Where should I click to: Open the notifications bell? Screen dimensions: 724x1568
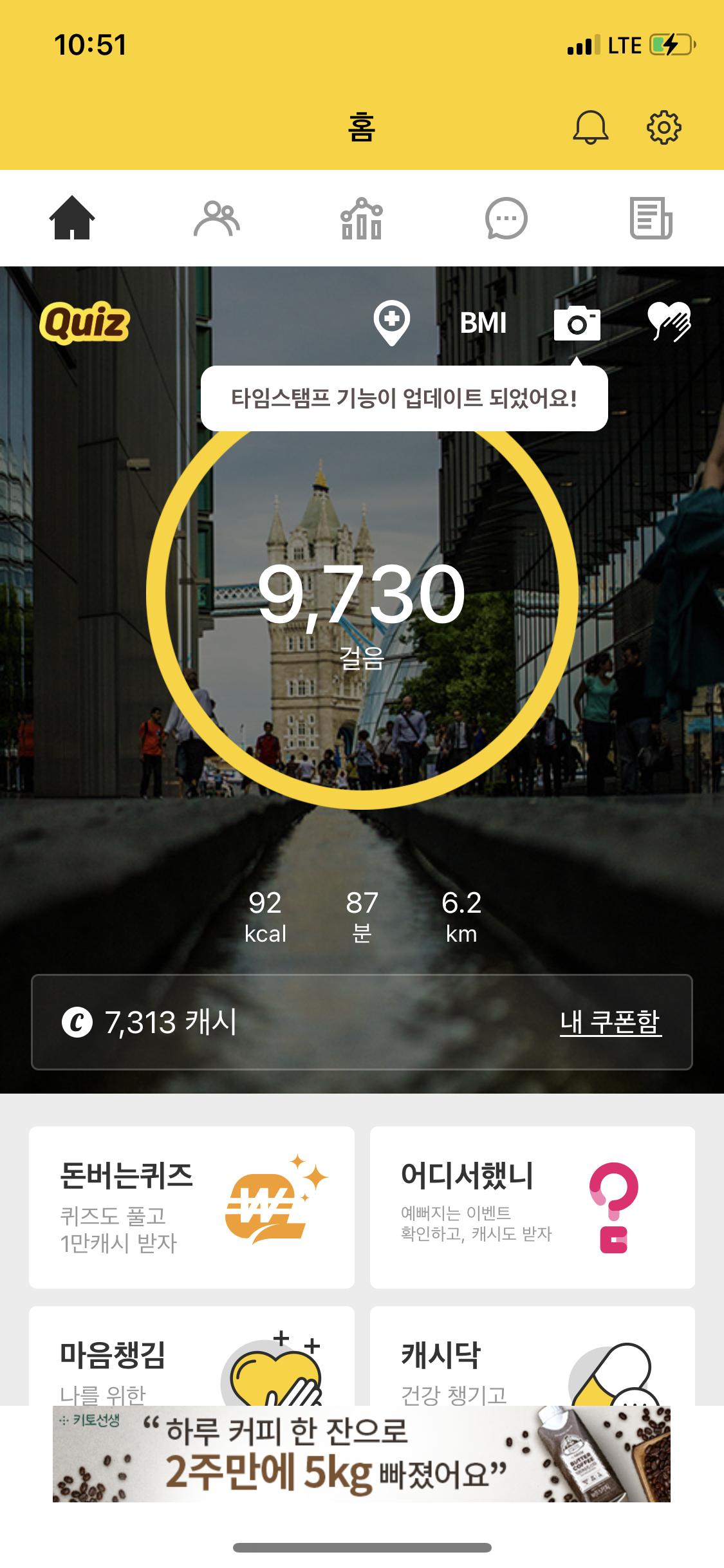589,127
